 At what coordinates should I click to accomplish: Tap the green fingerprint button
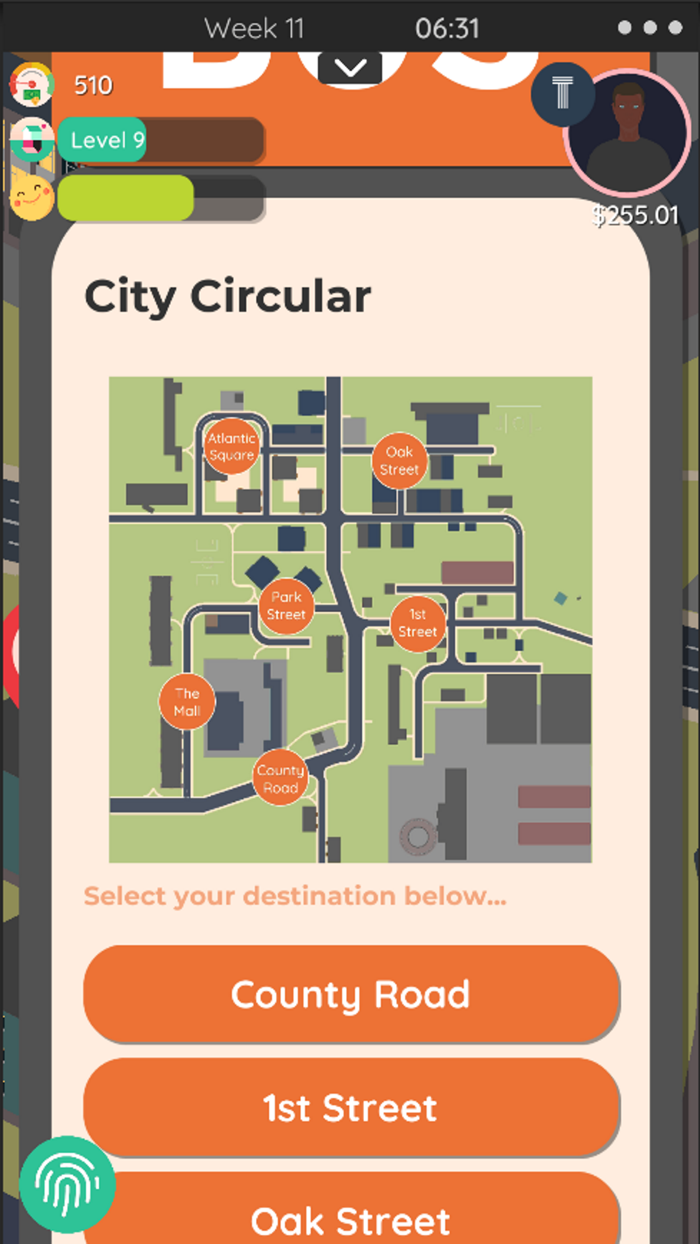pyautogui.click(x=68, y=1184)
